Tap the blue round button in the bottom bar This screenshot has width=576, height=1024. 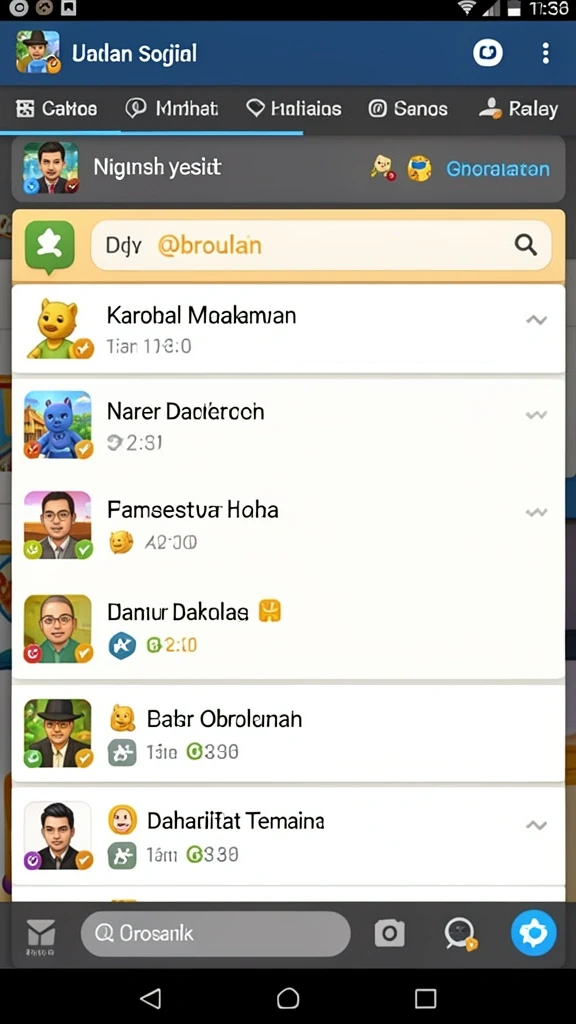point(534,934)
